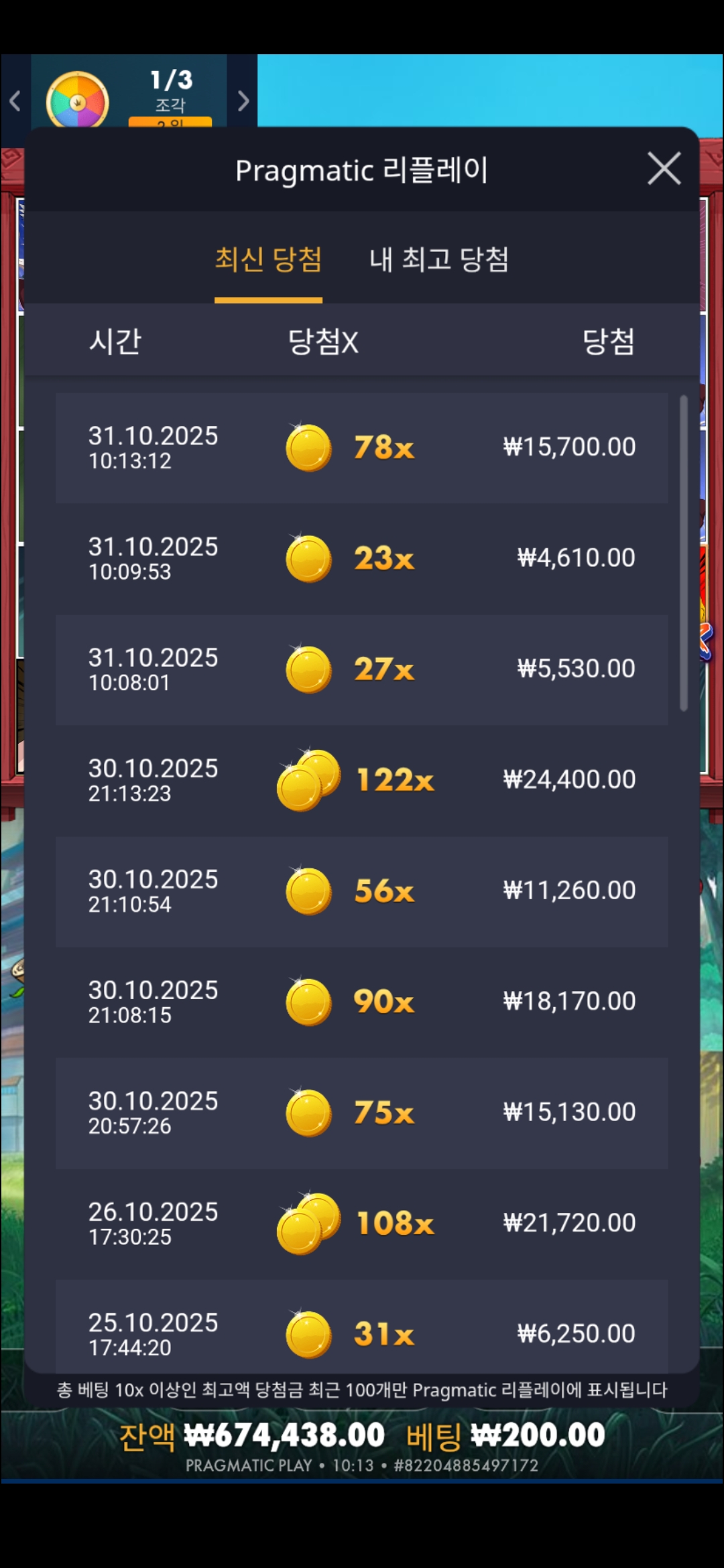Switch to the 내 최고 당첨 tab
Screen dimensions: 724x1568
(438, 260)
